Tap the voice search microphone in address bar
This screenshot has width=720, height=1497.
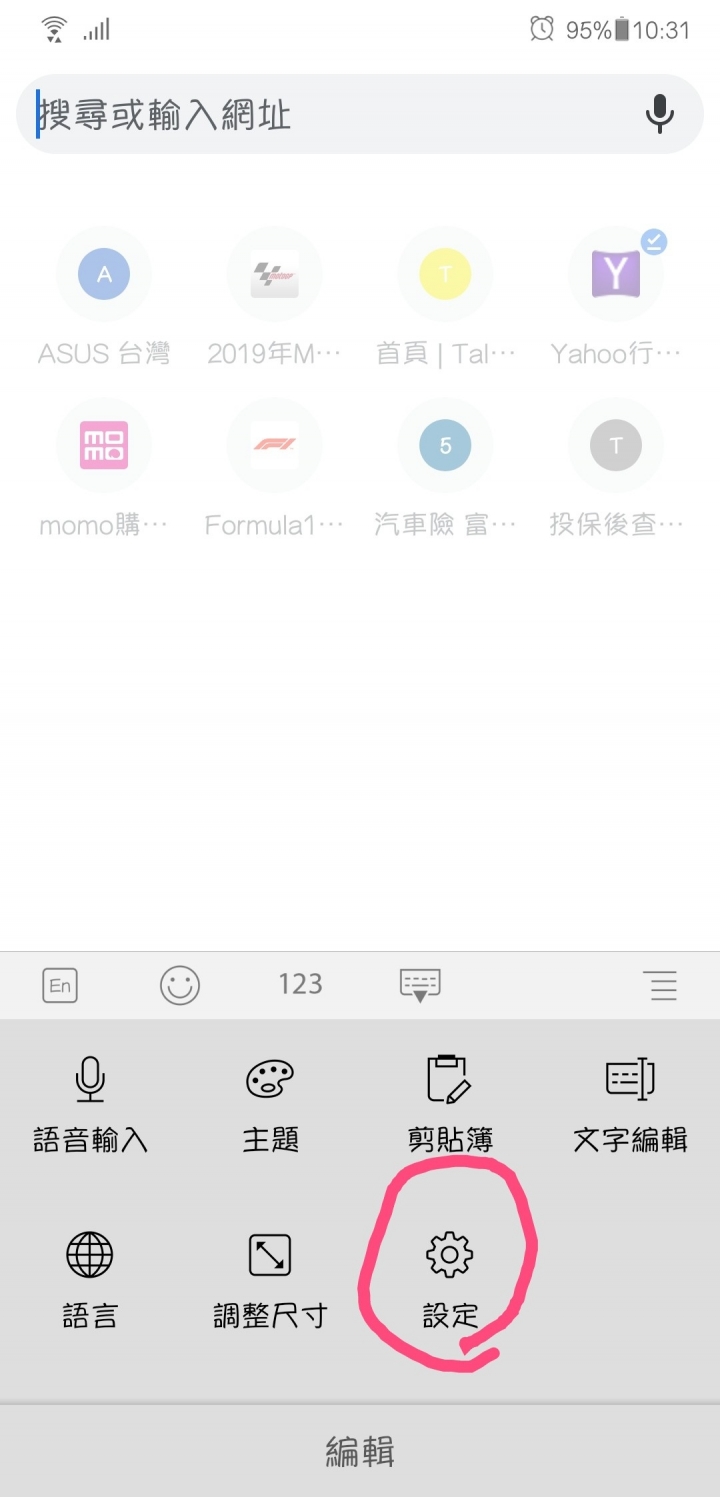pos(659,114)
